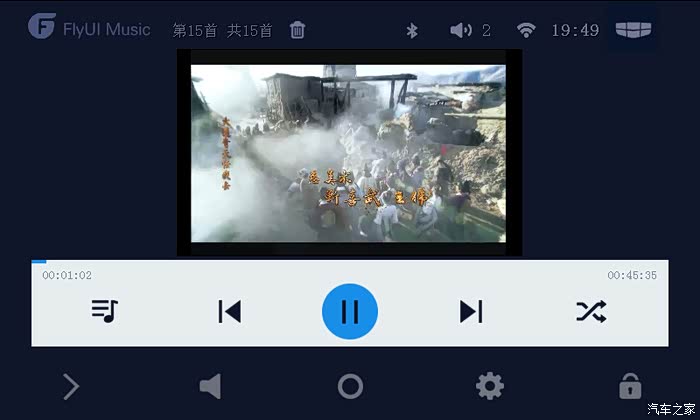This screenshot has height=420, width=700.
Task: Skip to the next track
Action: [x=471, y=311]
